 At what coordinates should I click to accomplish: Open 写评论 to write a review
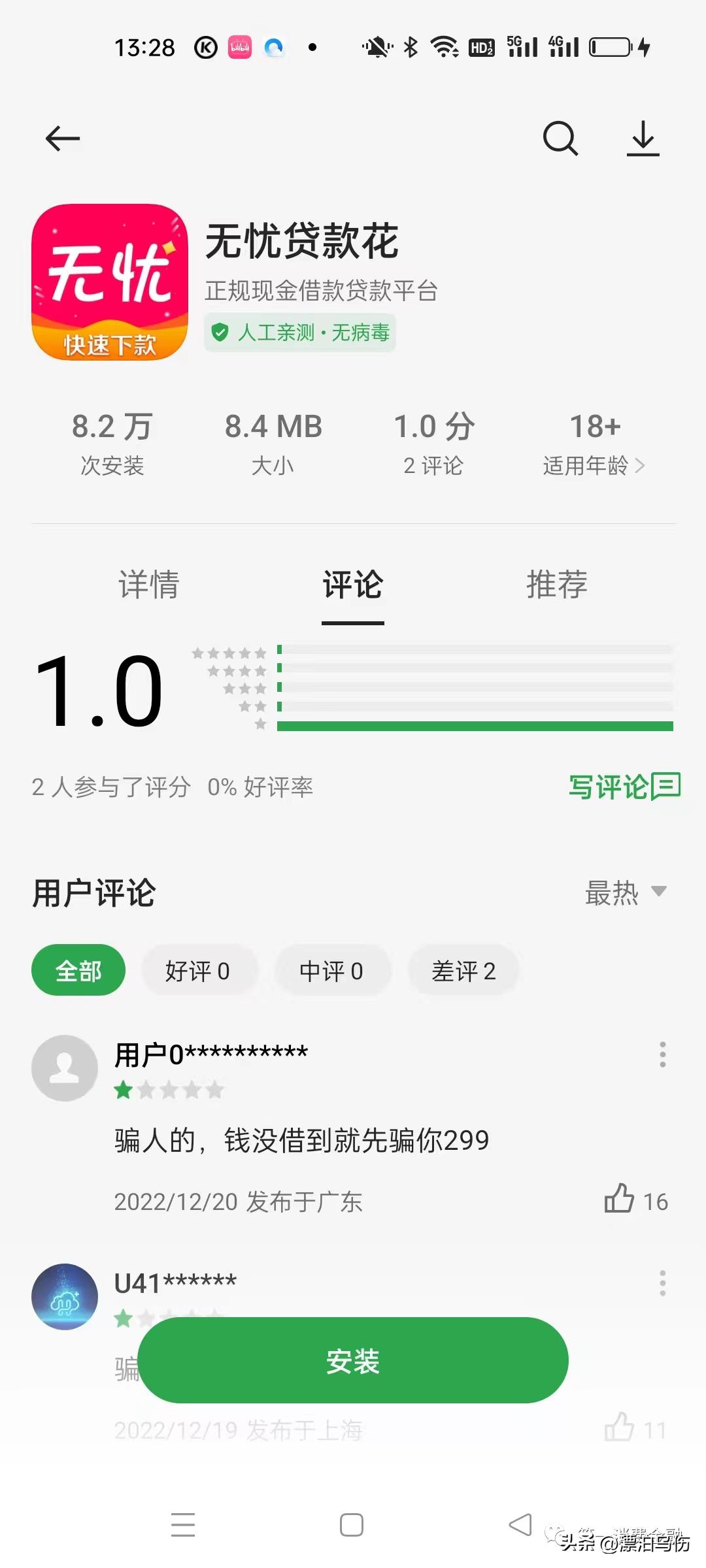click(623, 787)
